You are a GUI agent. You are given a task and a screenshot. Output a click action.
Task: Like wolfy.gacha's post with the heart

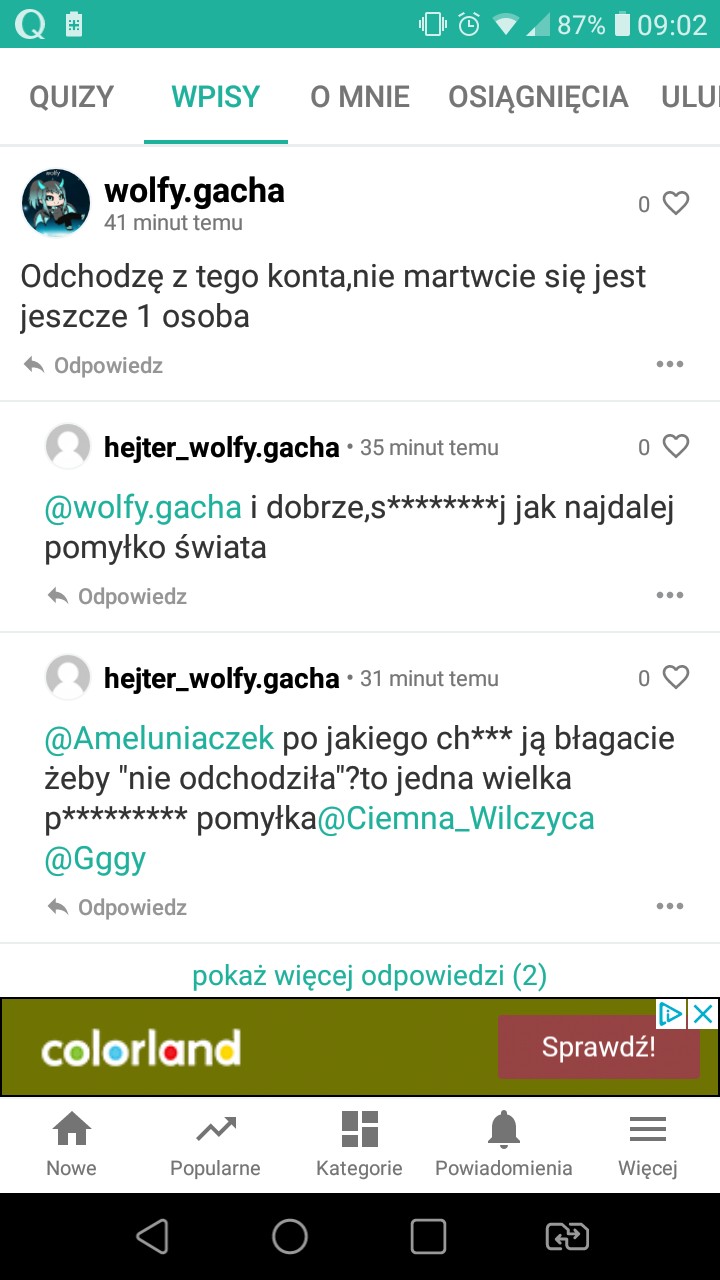pos(676,204)
